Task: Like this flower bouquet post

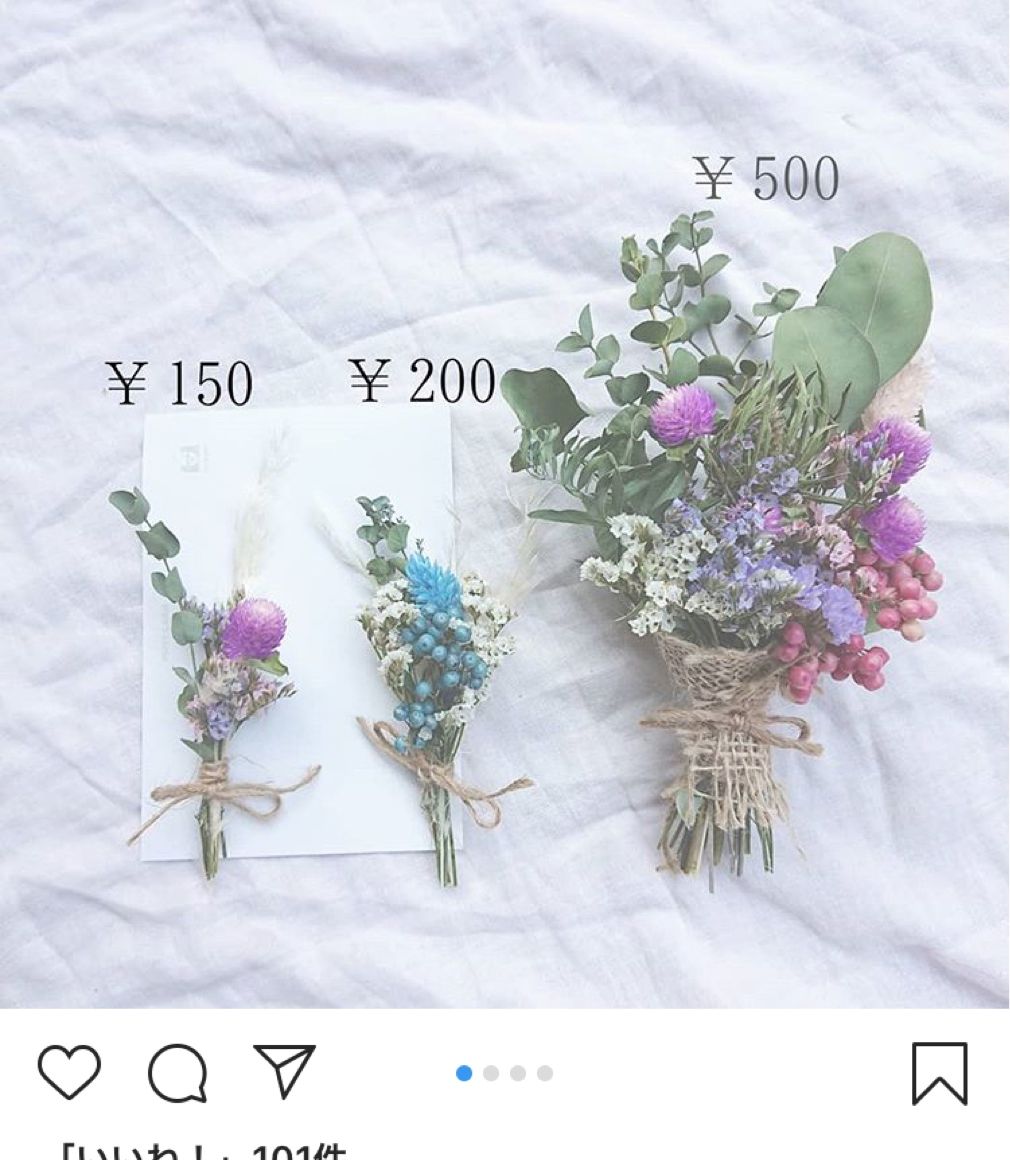Action: (69, 1072)
